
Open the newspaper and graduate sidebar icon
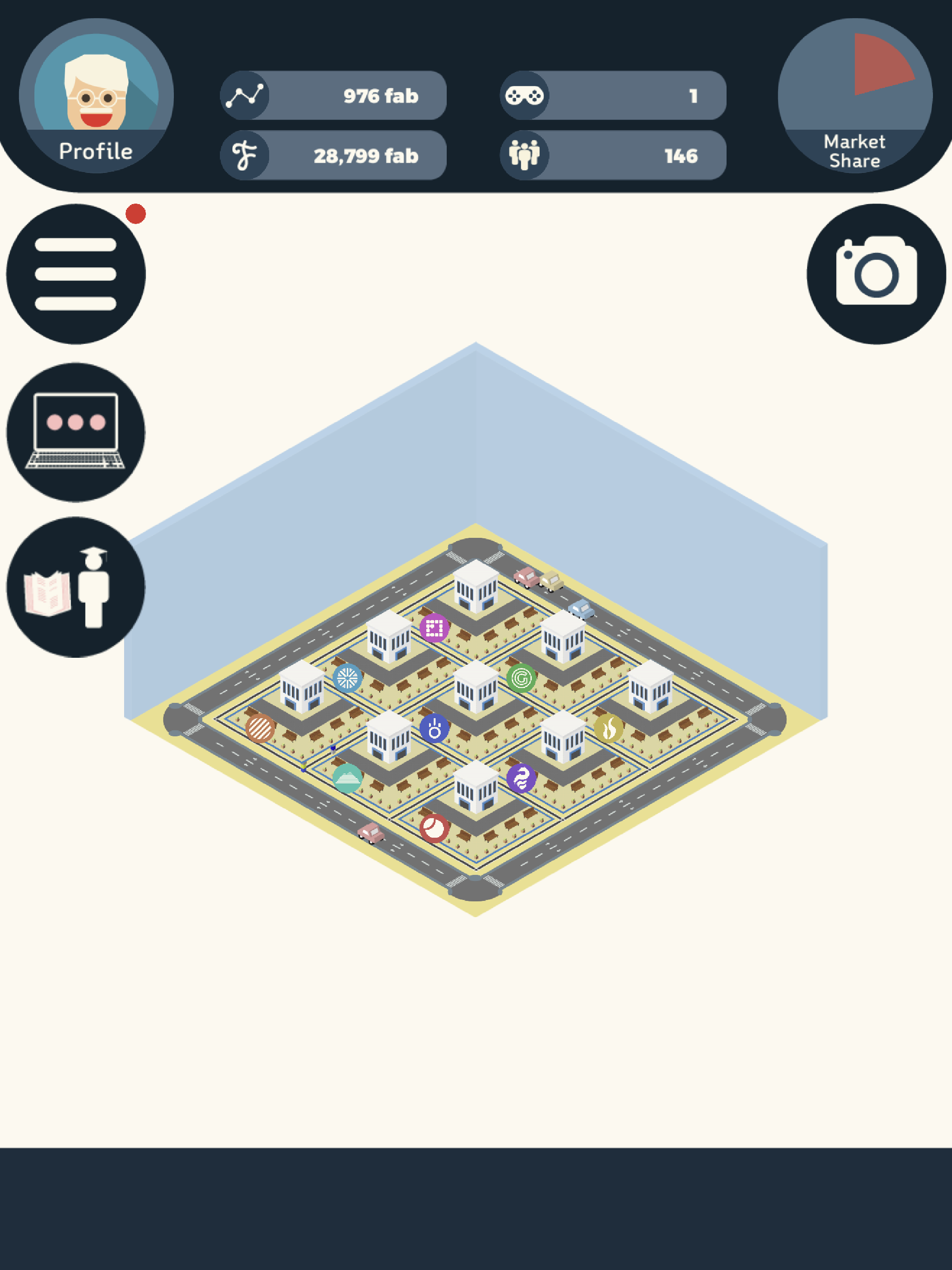[x=75, y=584]
